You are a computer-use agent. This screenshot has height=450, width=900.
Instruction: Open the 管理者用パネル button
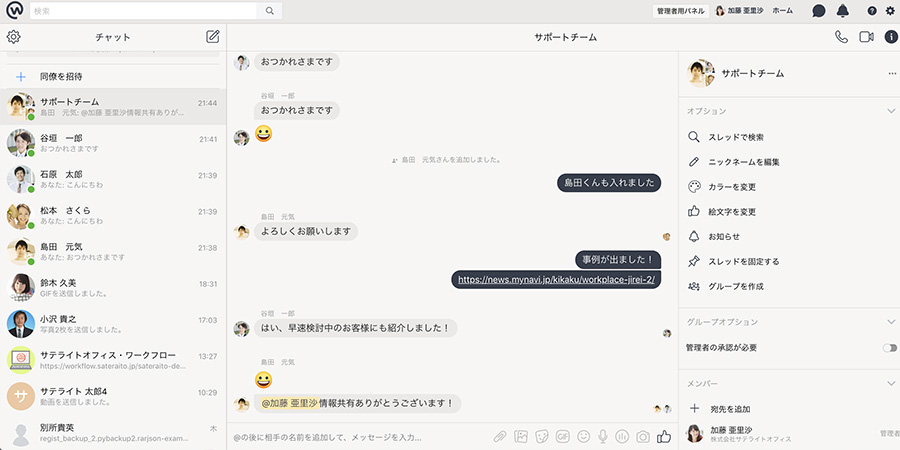pos(680,11)
